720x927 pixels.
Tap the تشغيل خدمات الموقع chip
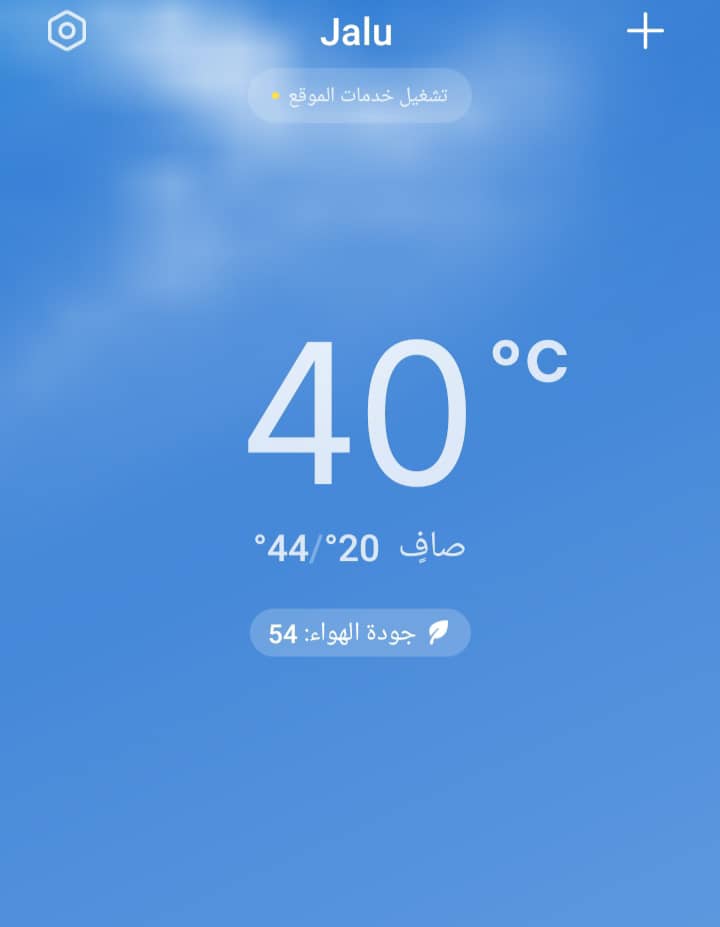pos(359,95)
